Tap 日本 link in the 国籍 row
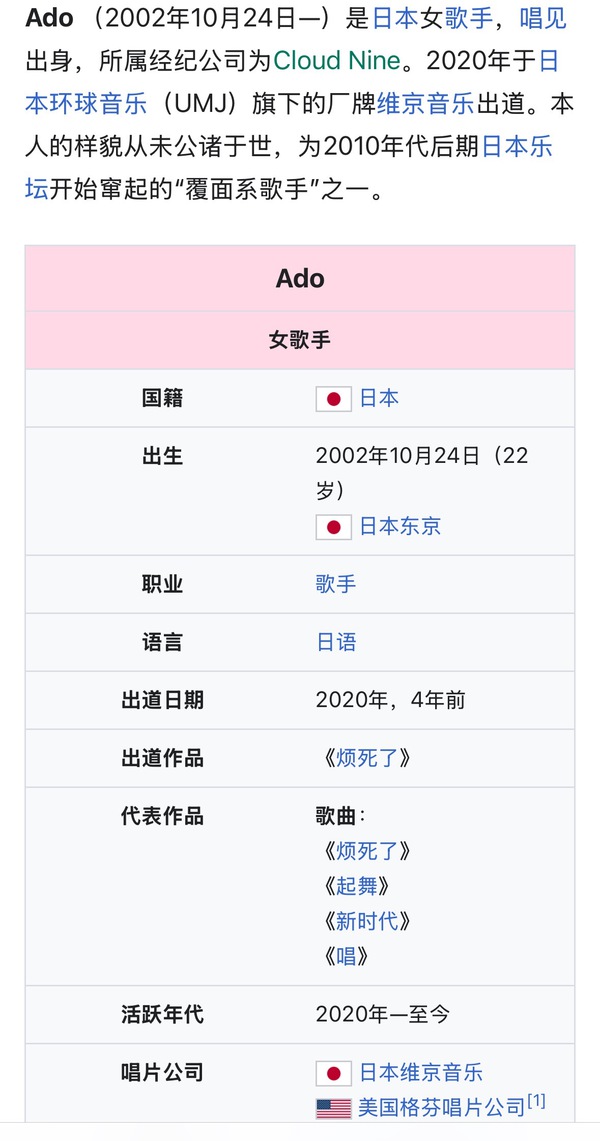 coord(379,398)
